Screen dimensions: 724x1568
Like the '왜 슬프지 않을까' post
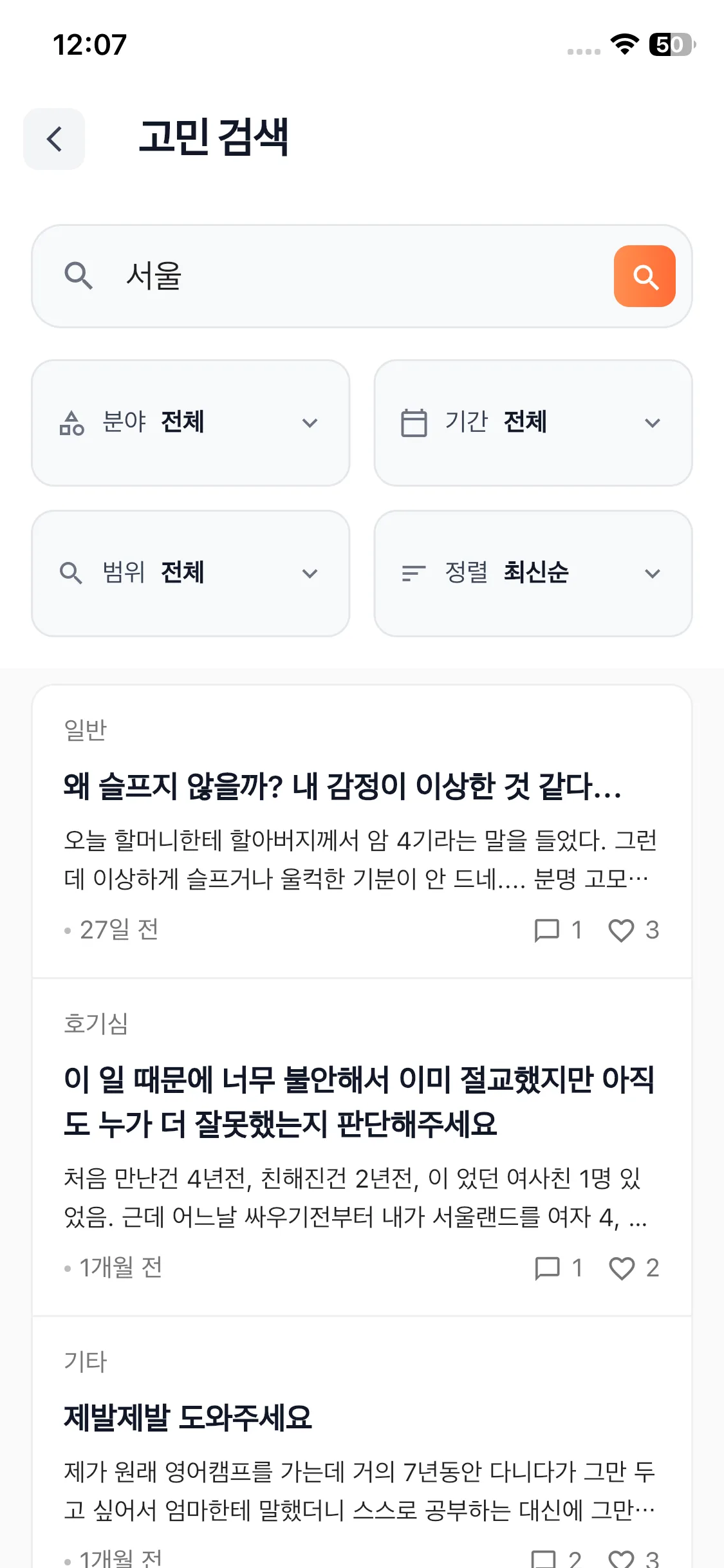tap(622, 930)
